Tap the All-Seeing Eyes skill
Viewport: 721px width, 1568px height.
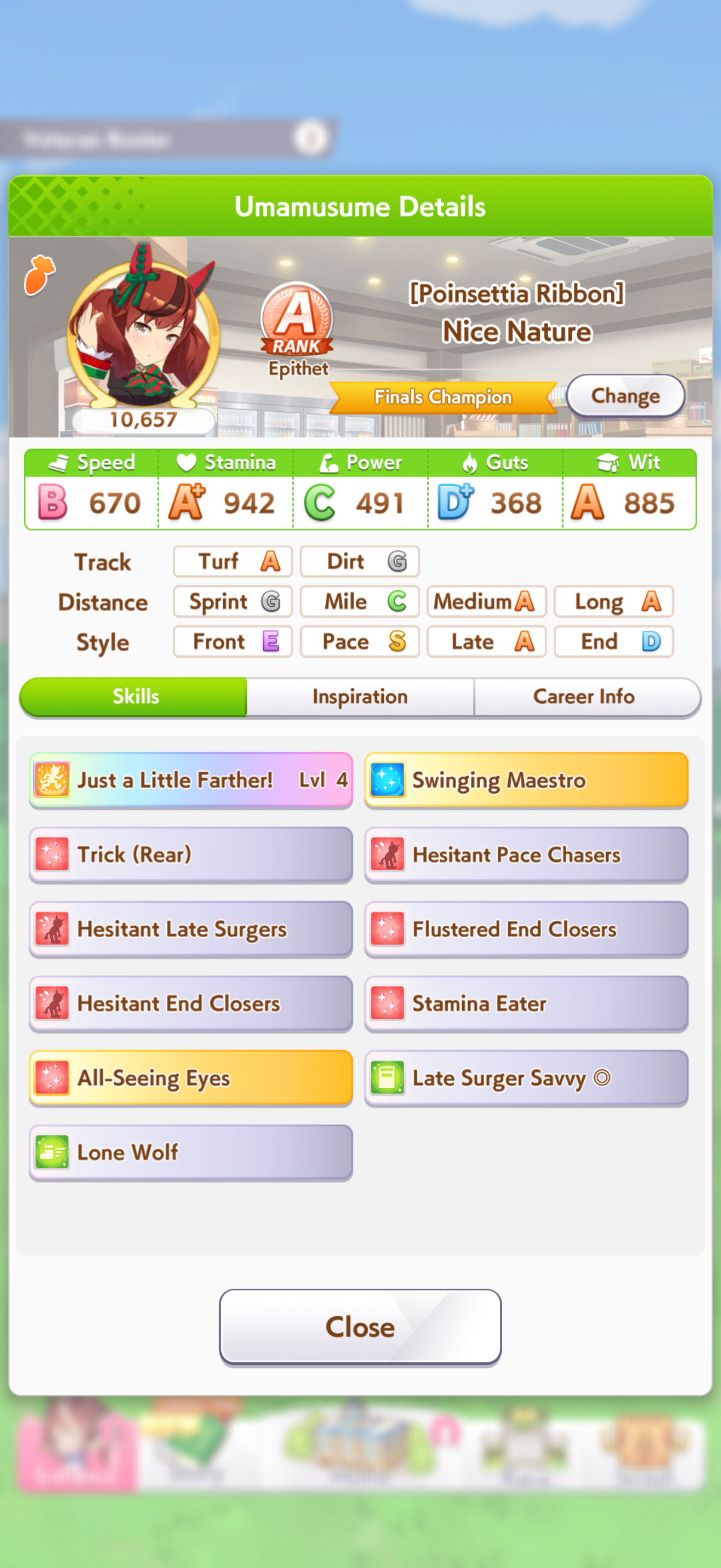(191, 1078)
